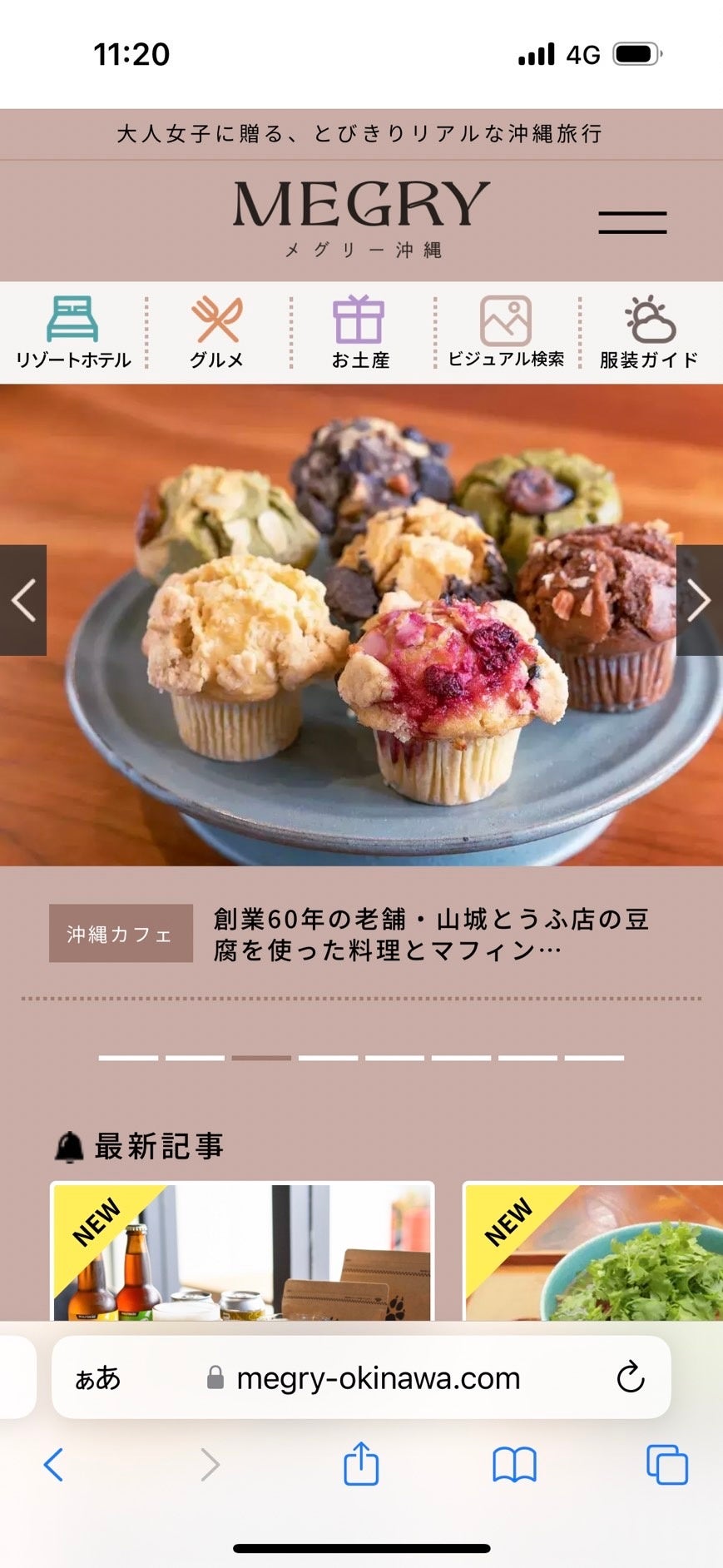View the 服装ガイド page
This screenshot has height=1568, width=723.
(x=650, y=332)
